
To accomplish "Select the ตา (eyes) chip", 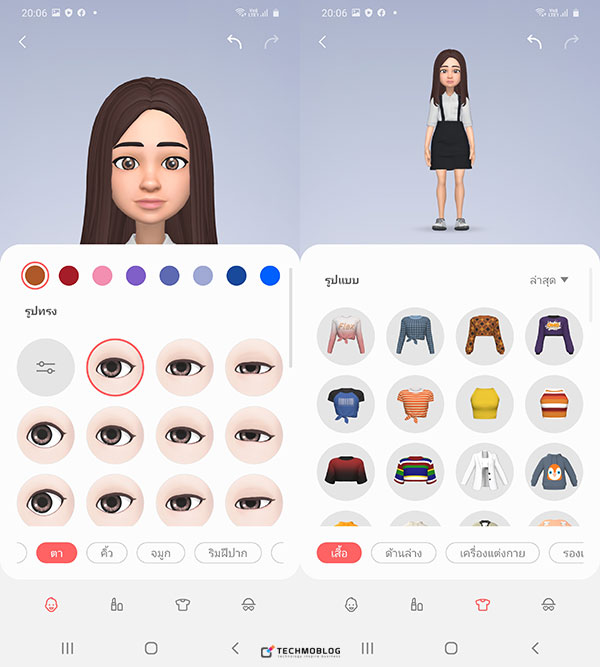I will 57,552.
